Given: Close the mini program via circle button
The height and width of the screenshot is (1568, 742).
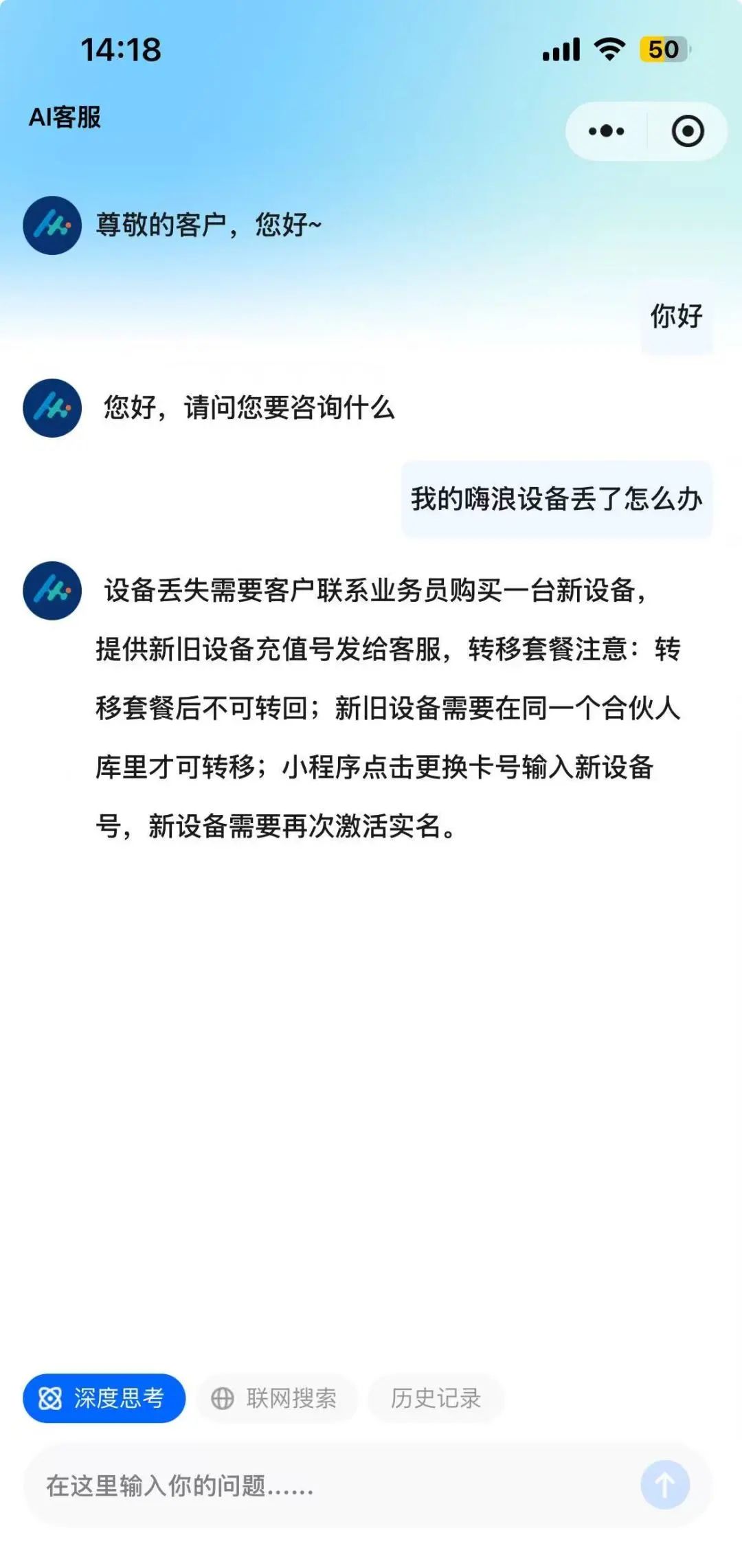Looking at the screenshot, I should click(x=688, y=131).
